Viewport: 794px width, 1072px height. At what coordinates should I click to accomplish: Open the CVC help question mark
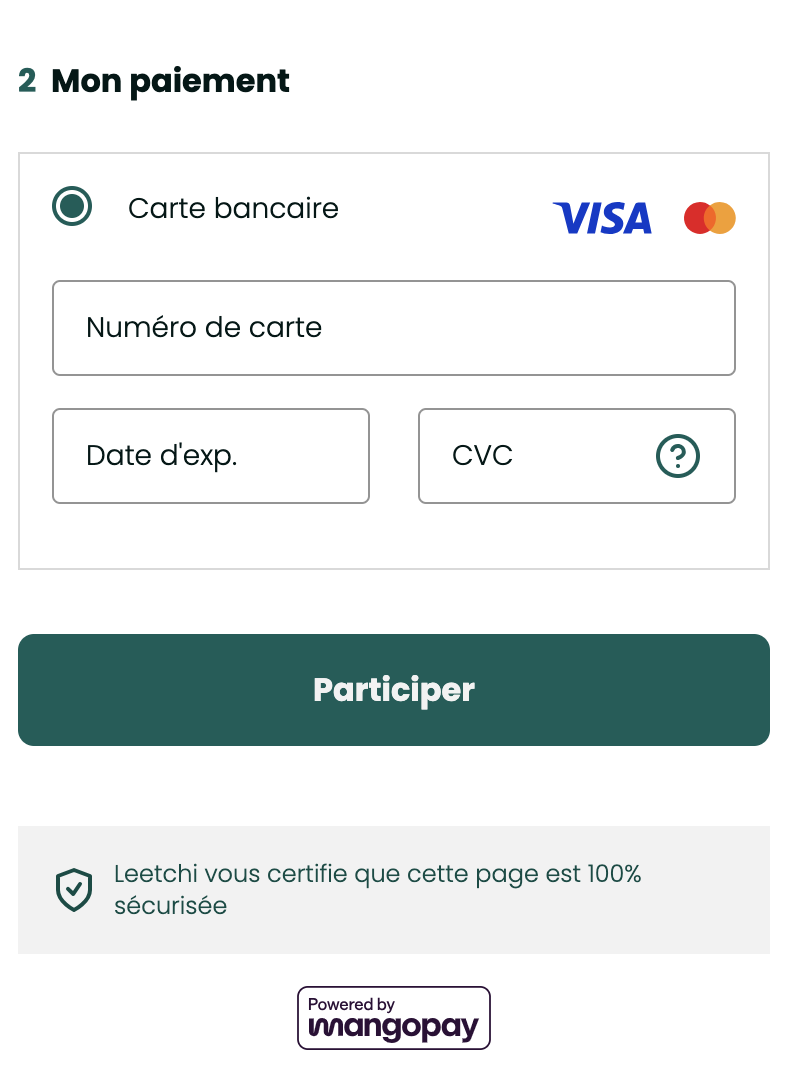pos(678,455)
